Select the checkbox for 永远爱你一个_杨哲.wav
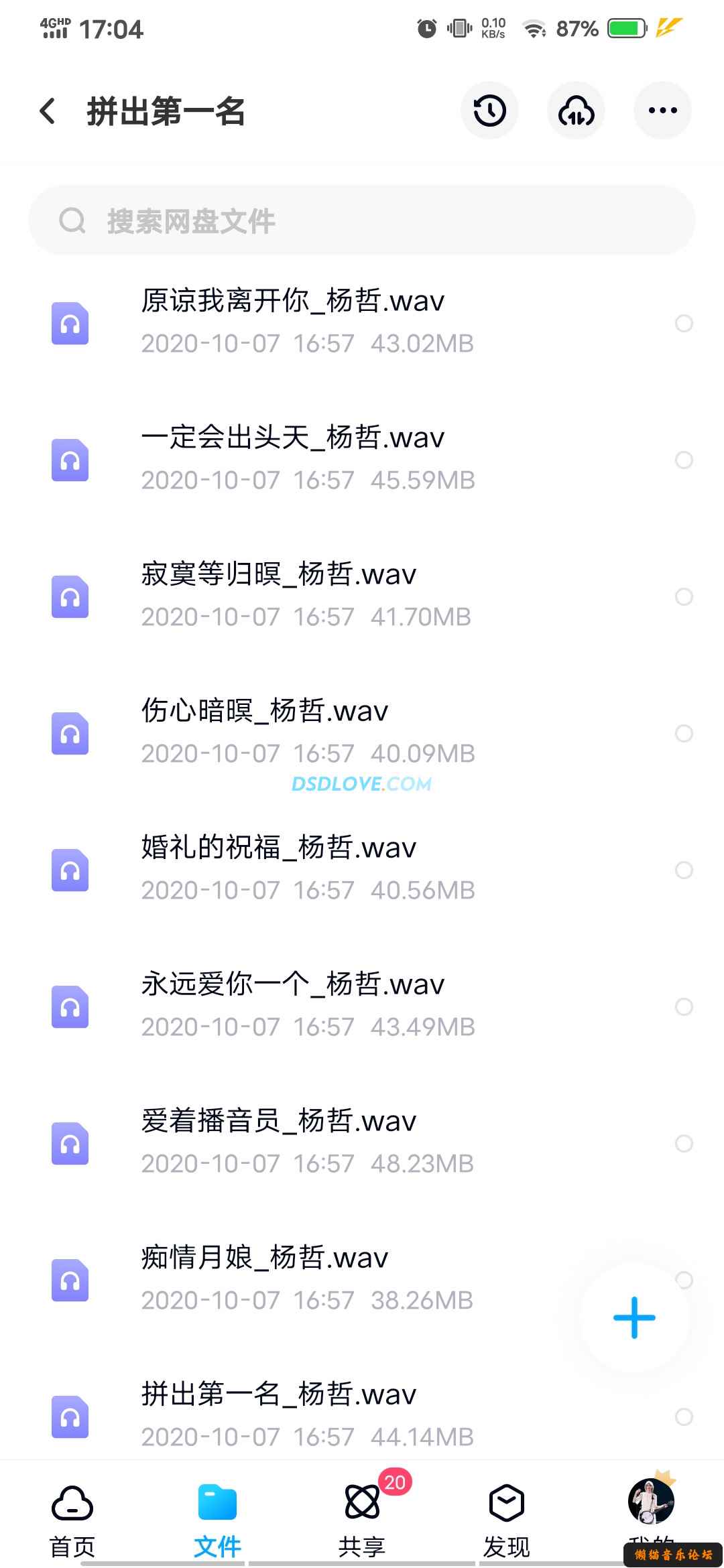The width and height of the screenshot is (724, 1568). coord(684,1006)
